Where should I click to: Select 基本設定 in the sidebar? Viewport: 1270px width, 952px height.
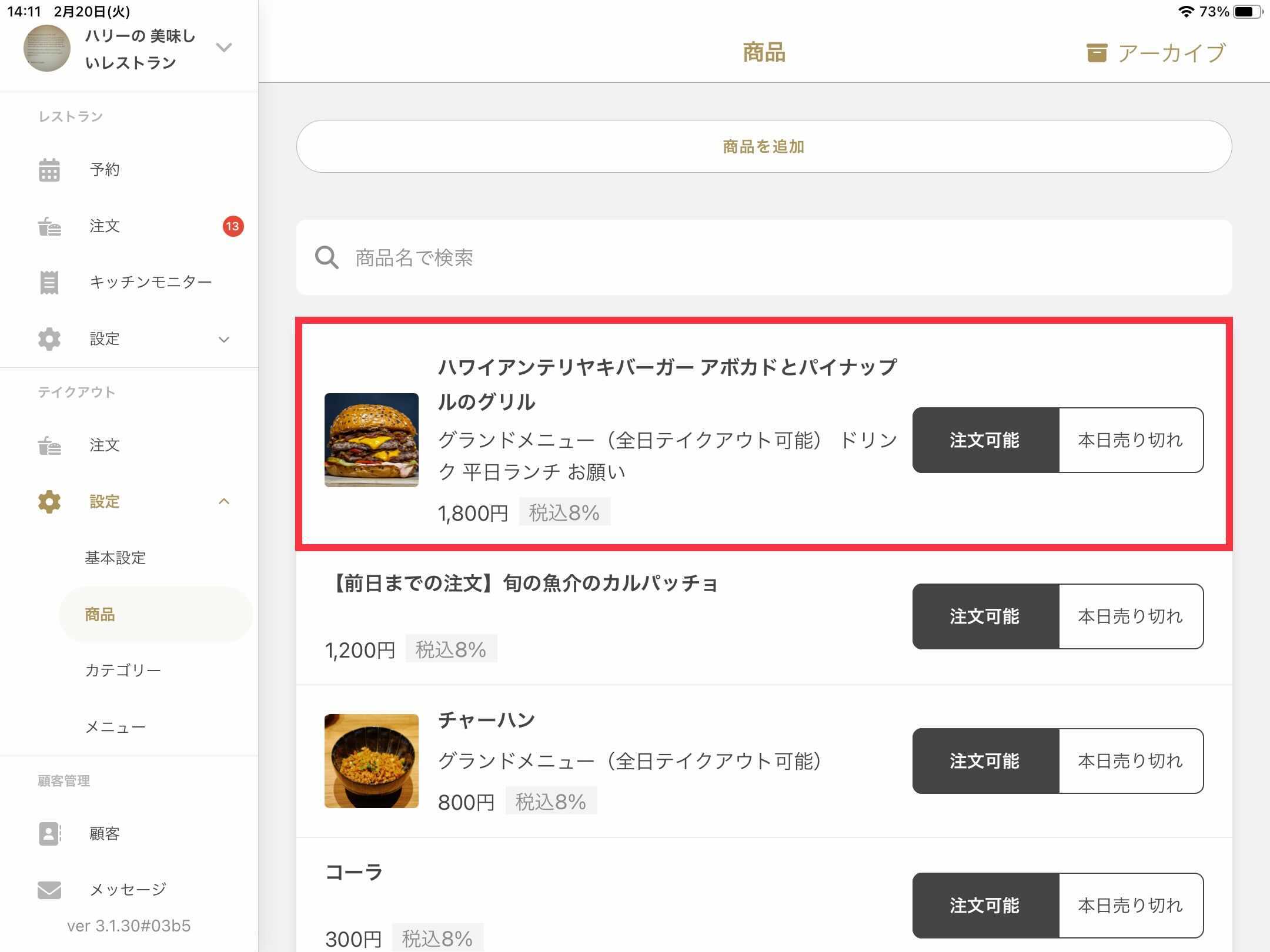(x=115, y=558)
